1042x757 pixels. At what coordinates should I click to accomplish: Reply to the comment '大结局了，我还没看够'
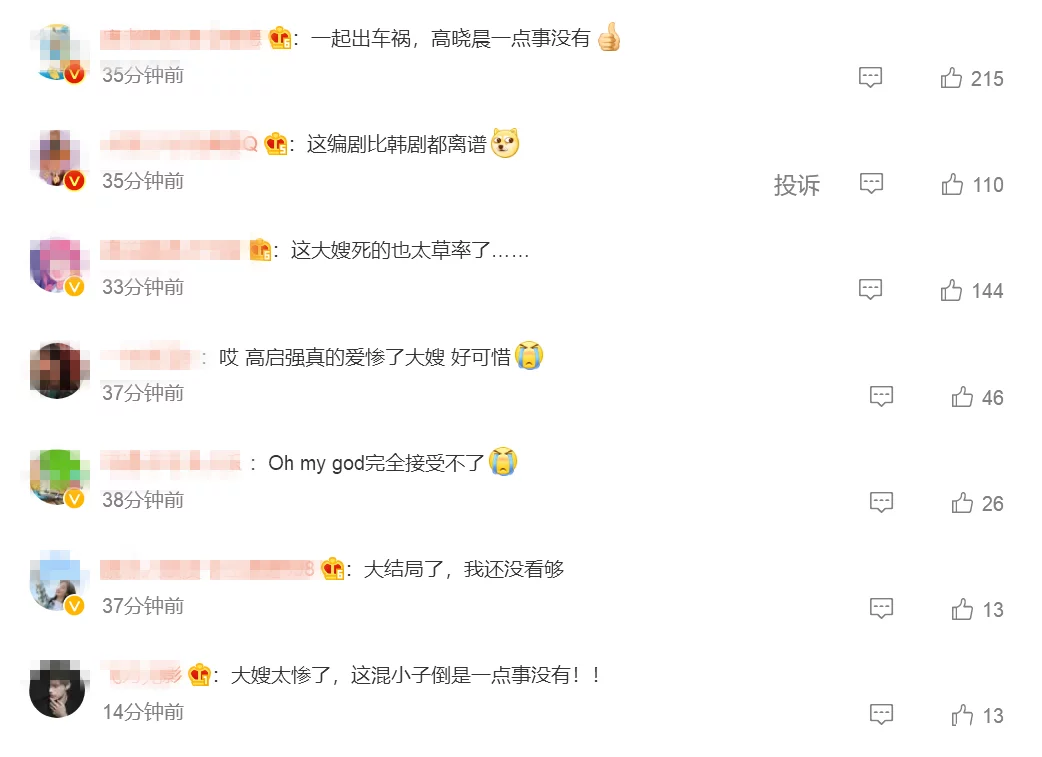click(x=881, y=609)
